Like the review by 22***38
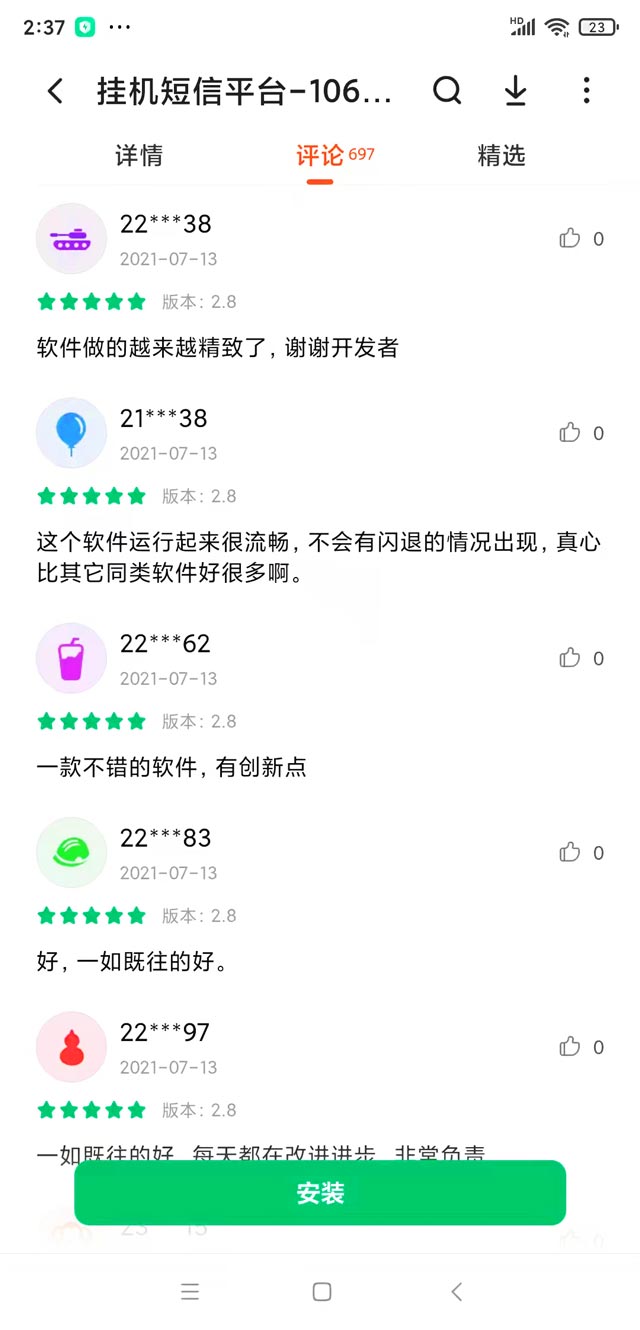Viewport: 640px width, 1330px height. coord(570,238)
